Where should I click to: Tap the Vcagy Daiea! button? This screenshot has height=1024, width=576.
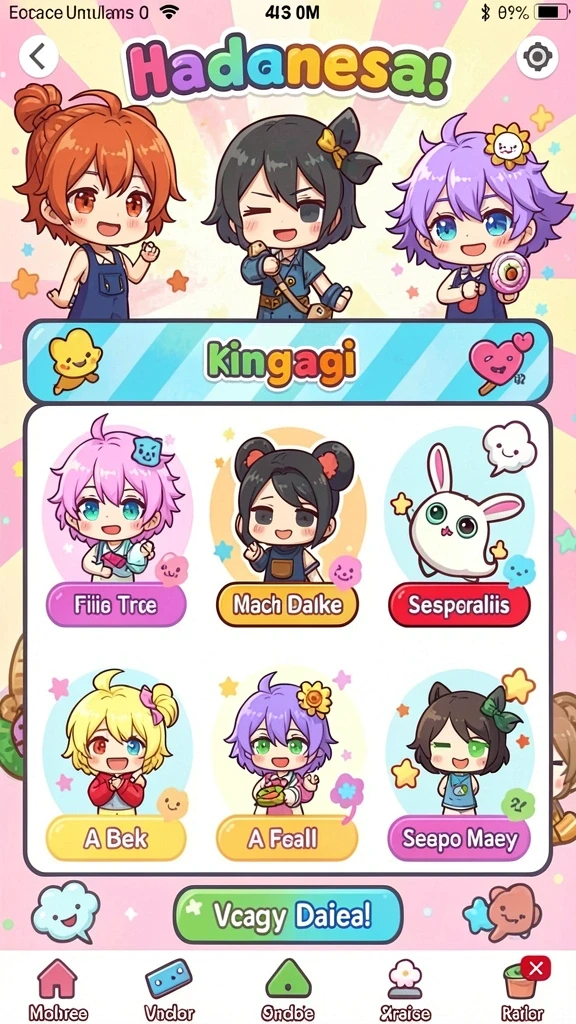[x=288, y=915]
